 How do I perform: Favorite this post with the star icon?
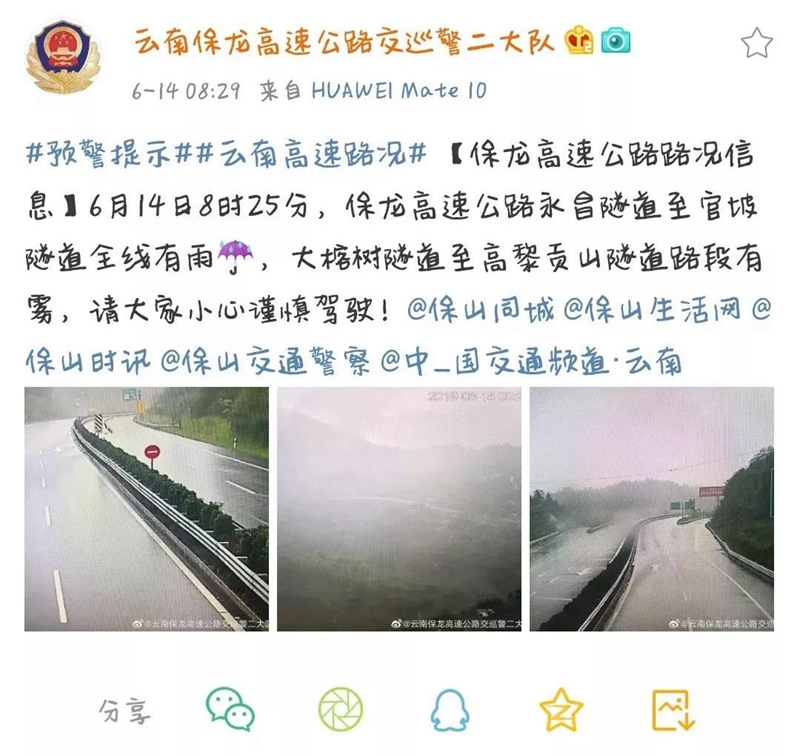click(x=757, y=43)
